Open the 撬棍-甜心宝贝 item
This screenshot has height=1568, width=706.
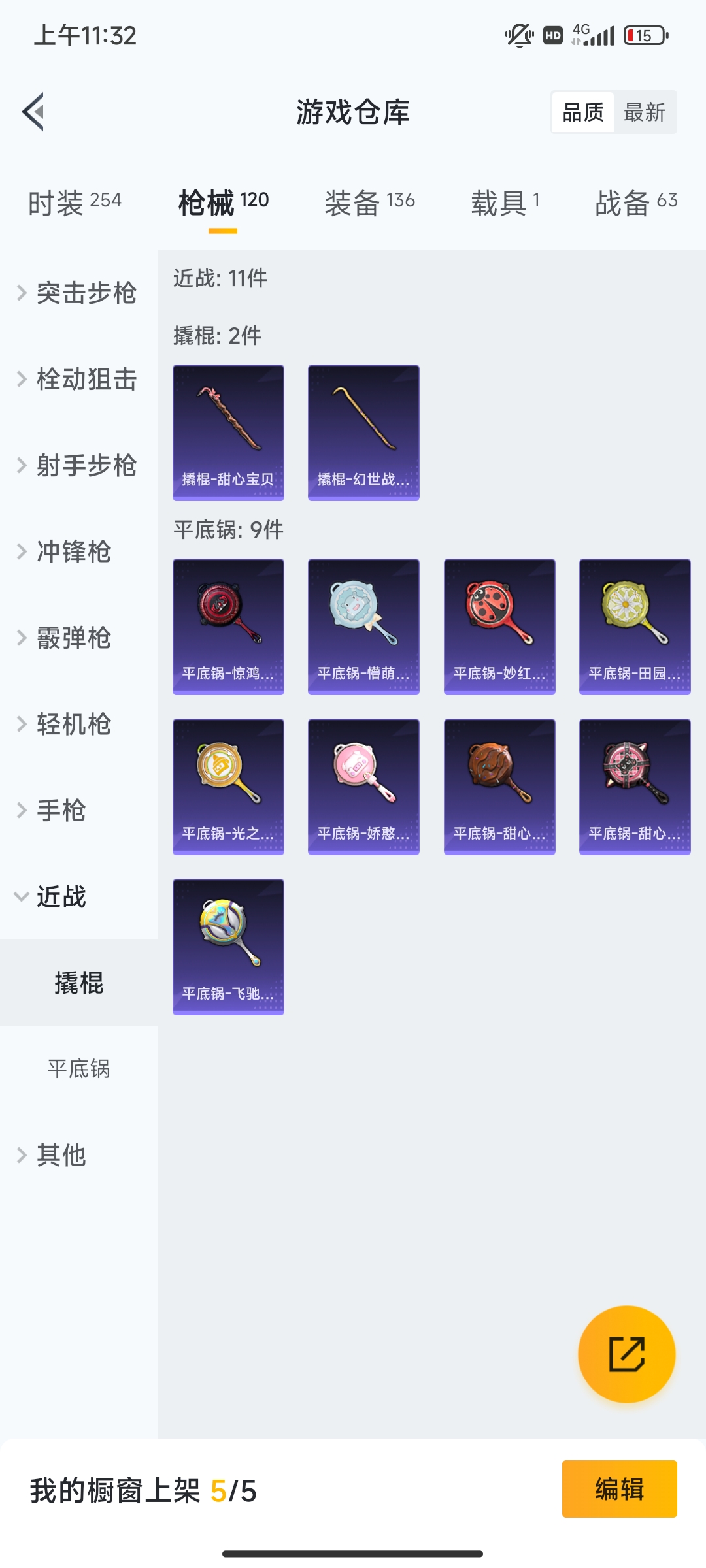pyautogui.click(x=228, y=433)
